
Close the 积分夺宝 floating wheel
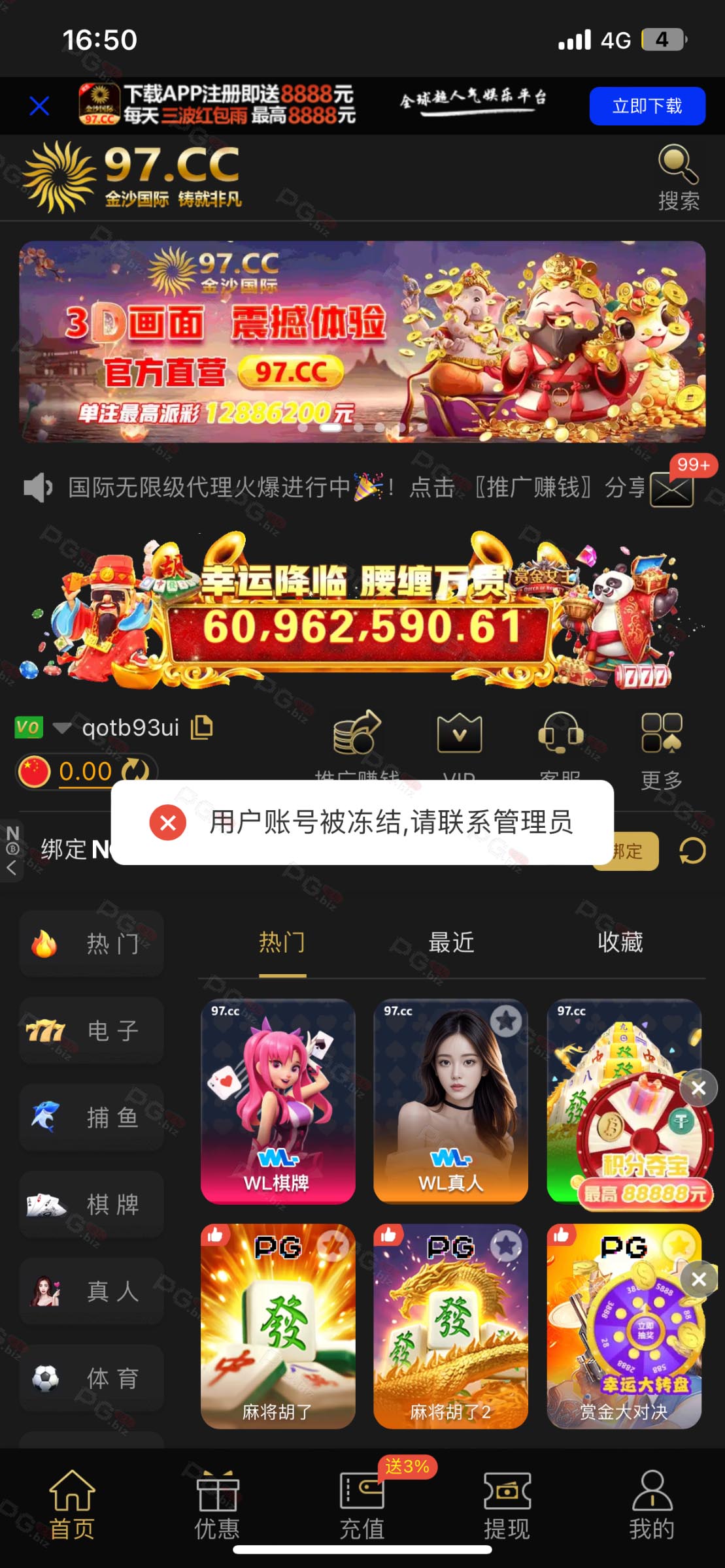698,1088
